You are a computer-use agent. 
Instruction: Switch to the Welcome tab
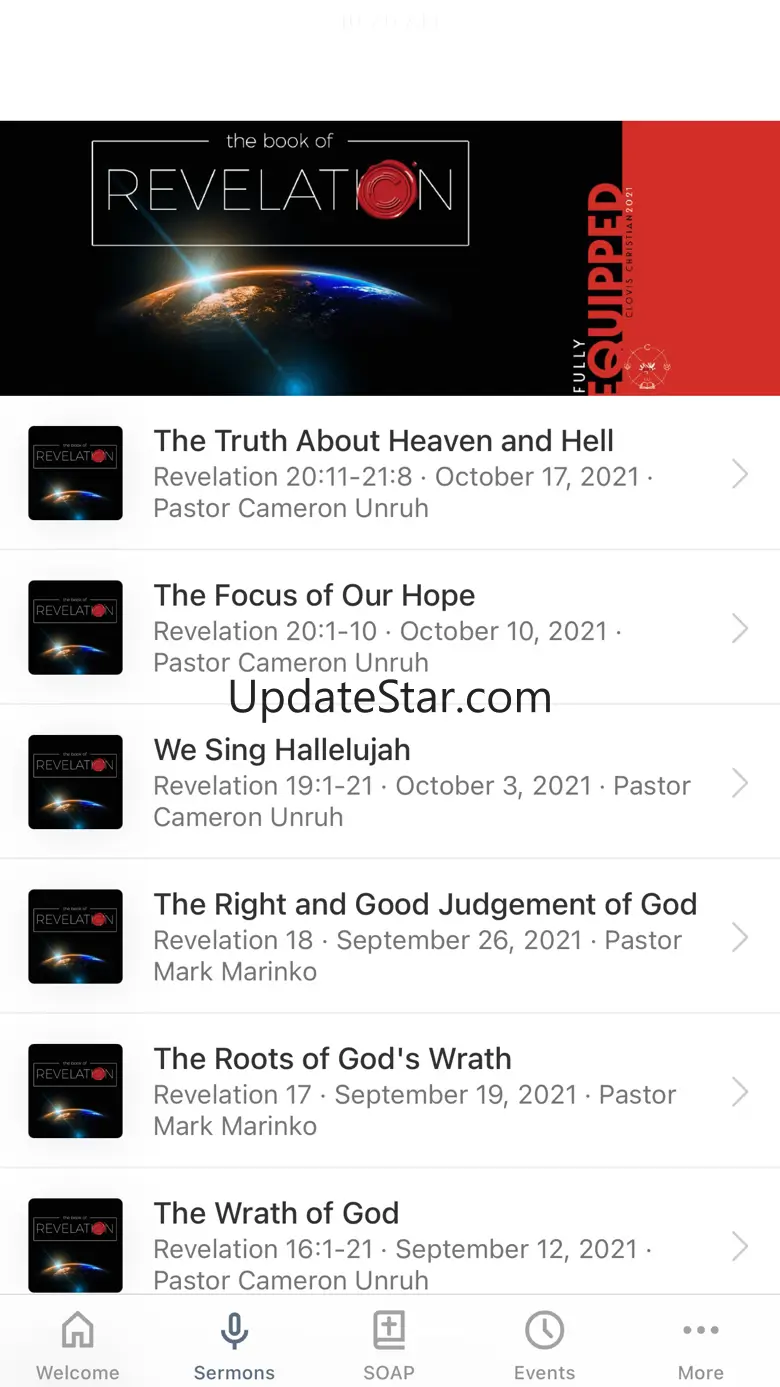point(78,1345)
